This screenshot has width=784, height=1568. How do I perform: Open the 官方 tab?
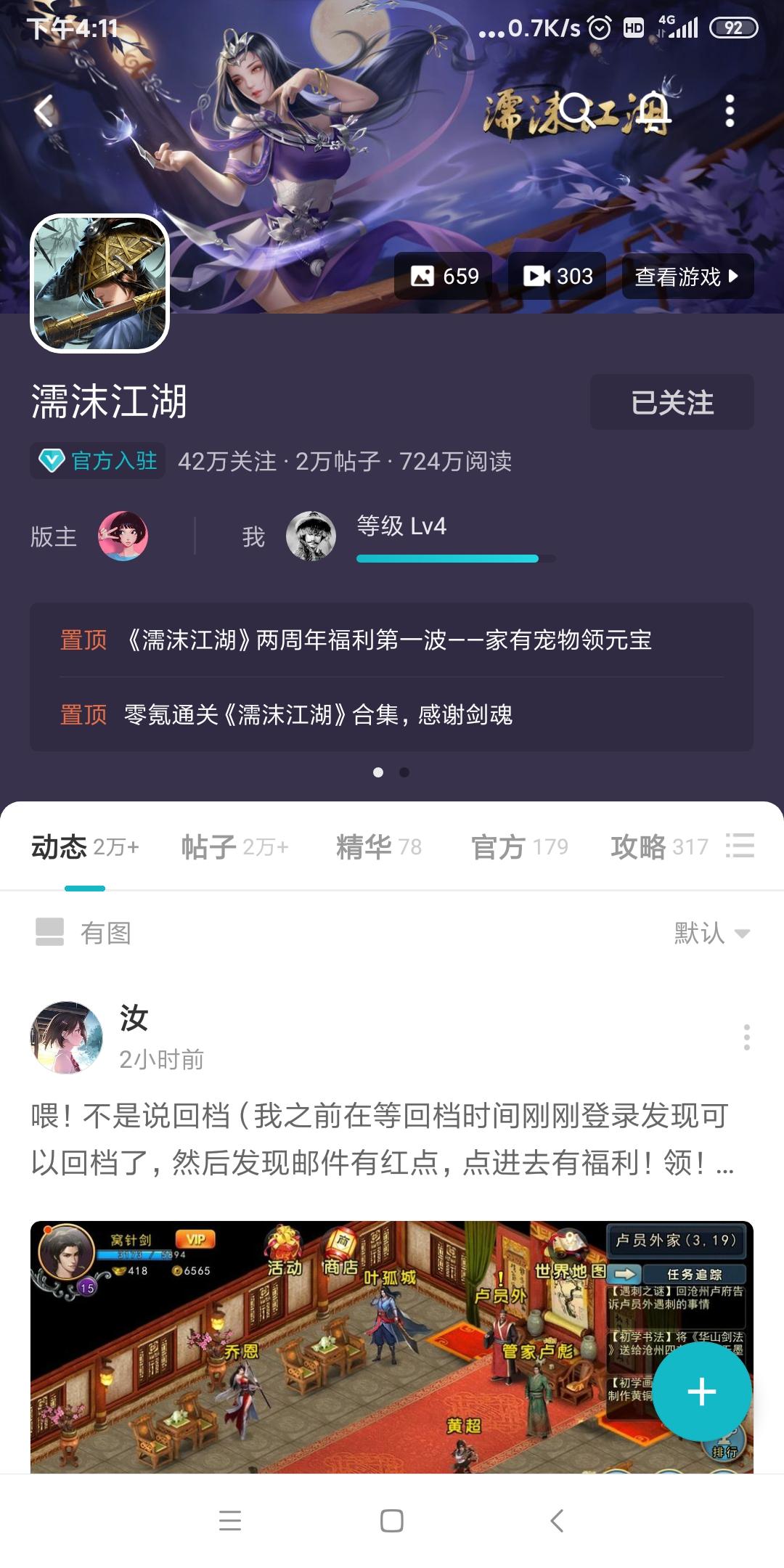(497, 847)
